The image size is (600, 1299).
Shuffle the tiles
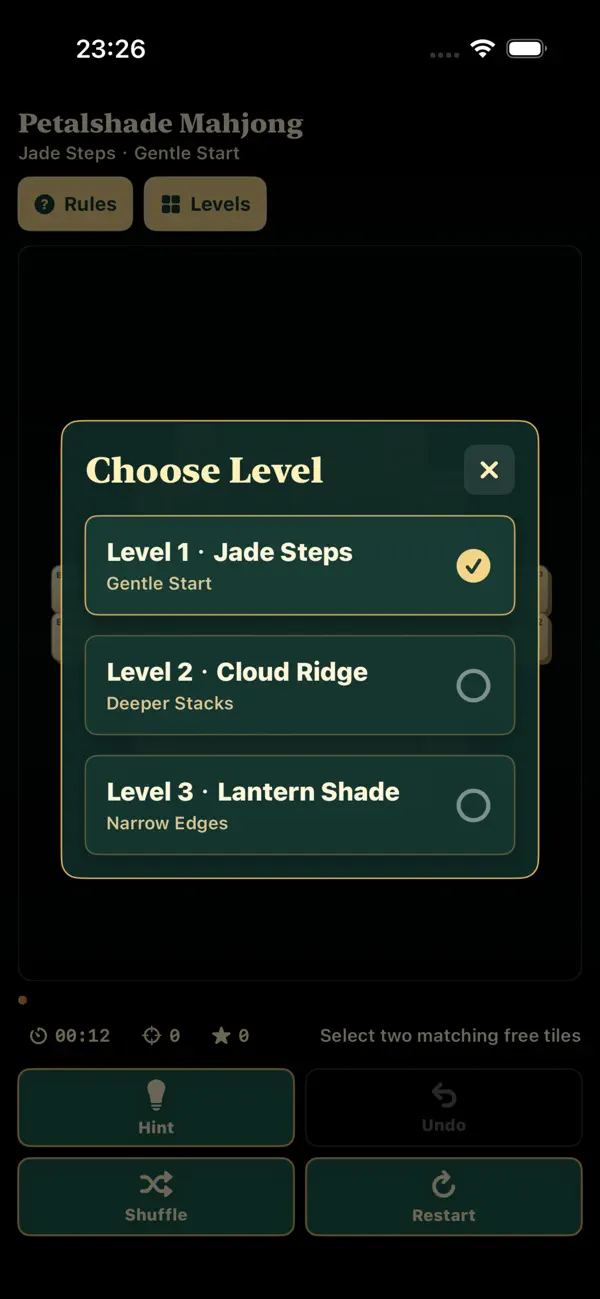click(156, 1197)
